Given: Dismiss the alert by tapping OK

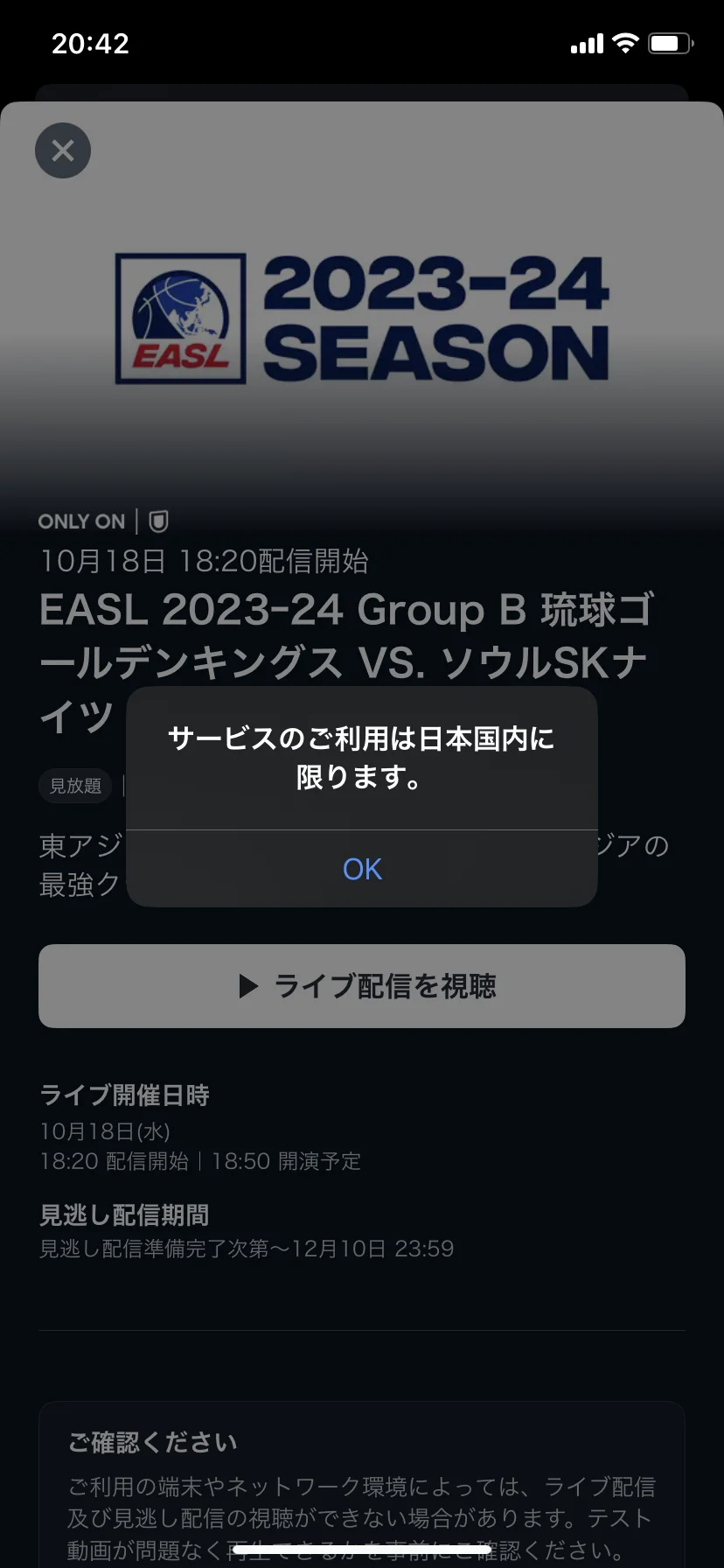Looking at the screenshot, I should pyautogui.click(x=362, y=869).
